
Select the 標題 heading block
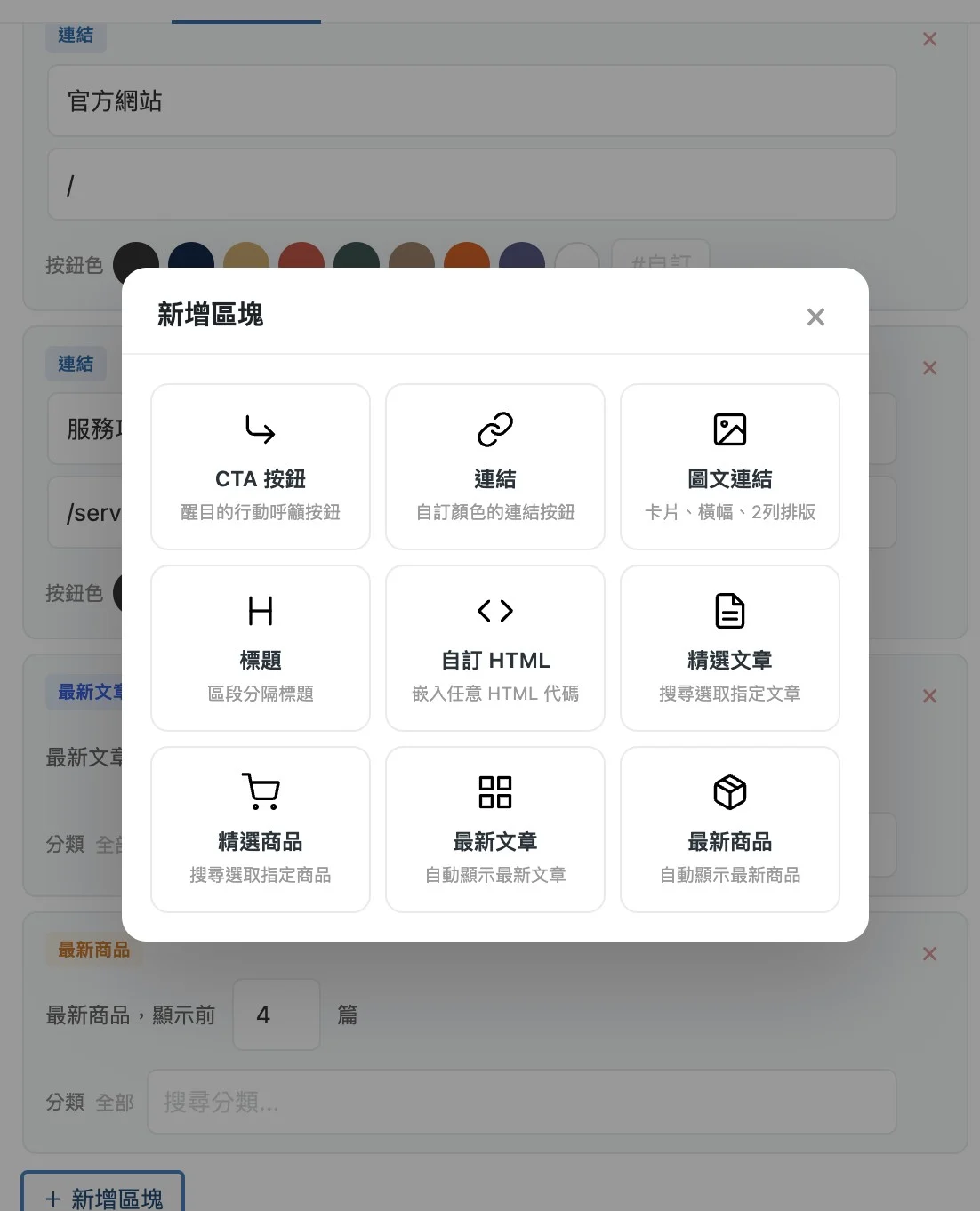tap(260, 647)
